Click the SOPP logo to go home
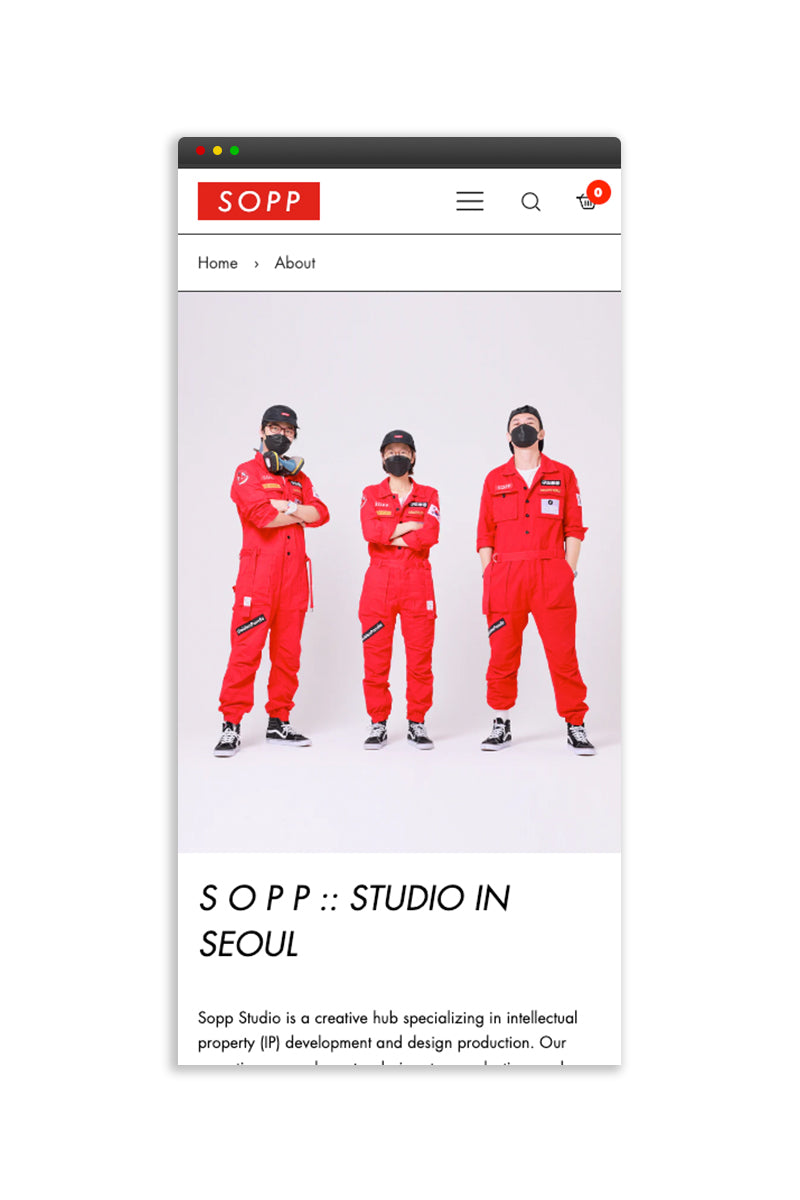This screenshot has width=800, height=1200. (x=258, y=201)
